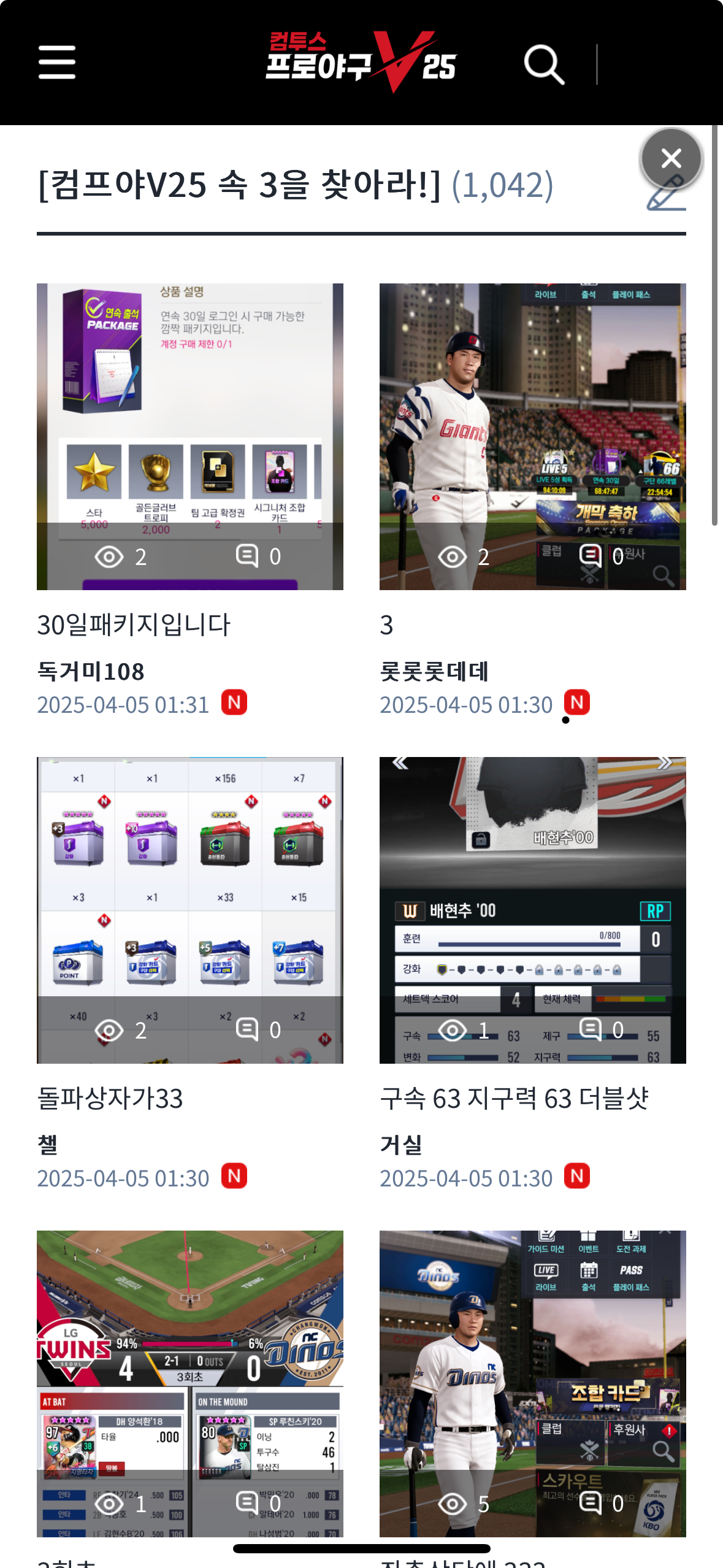Open the 구속 63 지구력 63 더블샷 post
Screen dimensions: 723x1568
pyautogui.click(x=532, y=910)
